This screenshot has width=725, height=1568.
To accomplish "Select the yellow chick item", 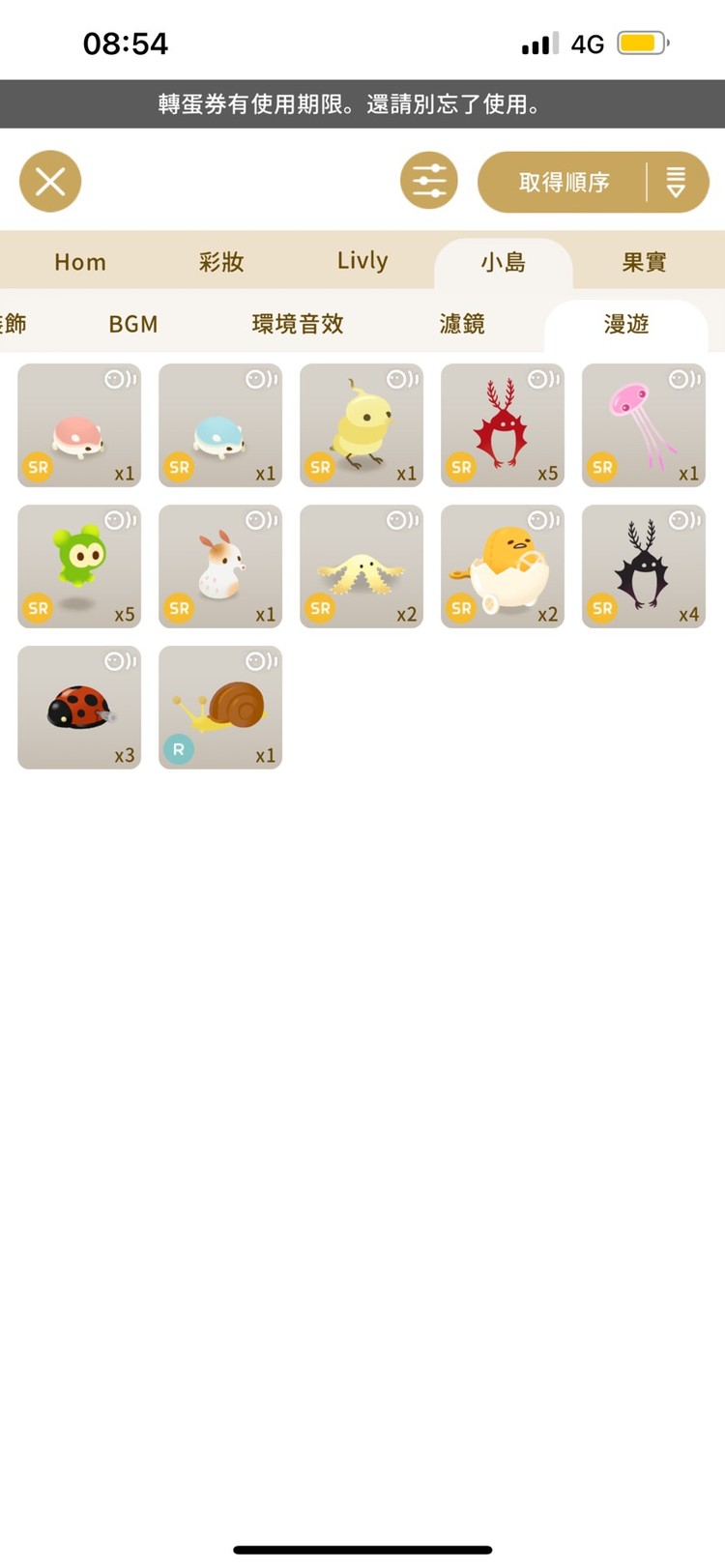I will tap(362, 425).
